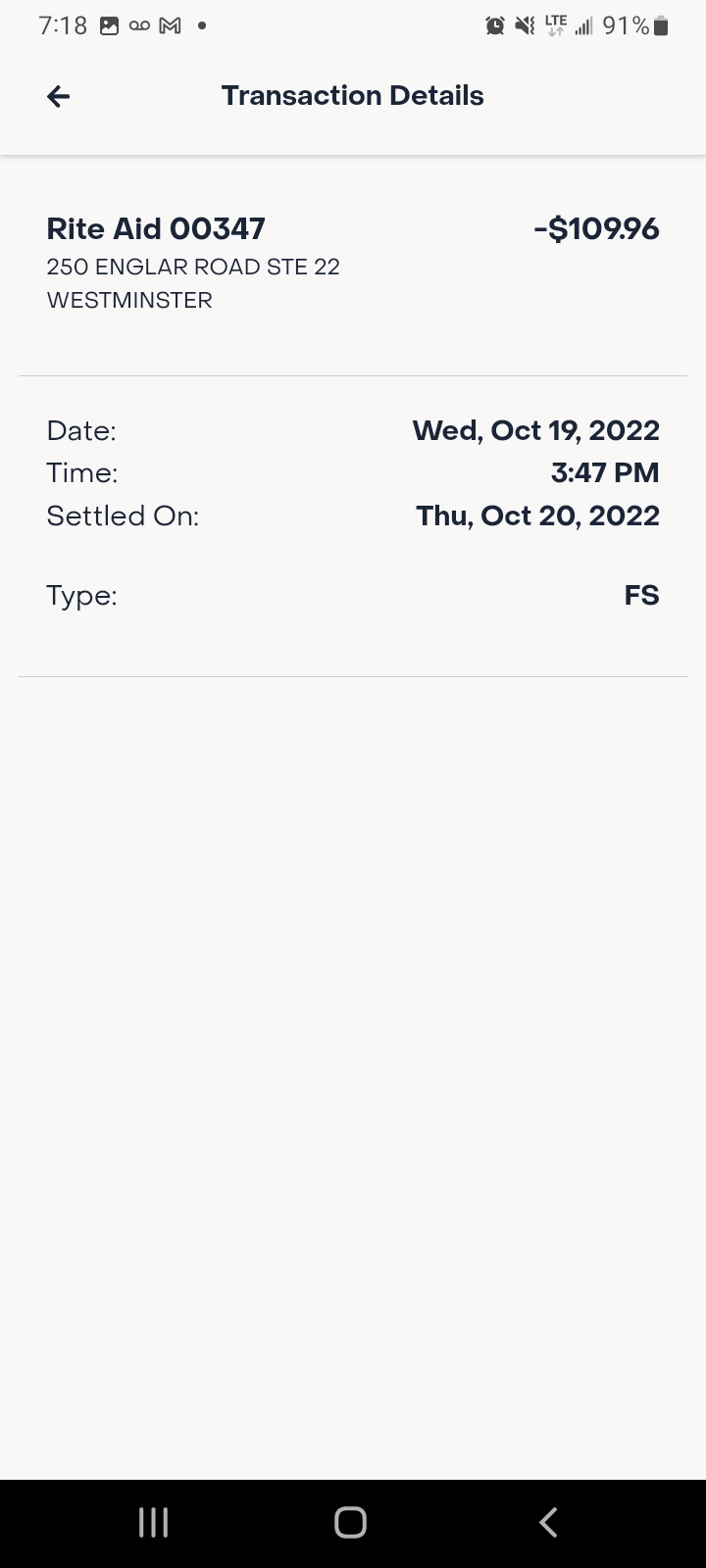Open recent apps from navigation bar

pos(154,1522)
